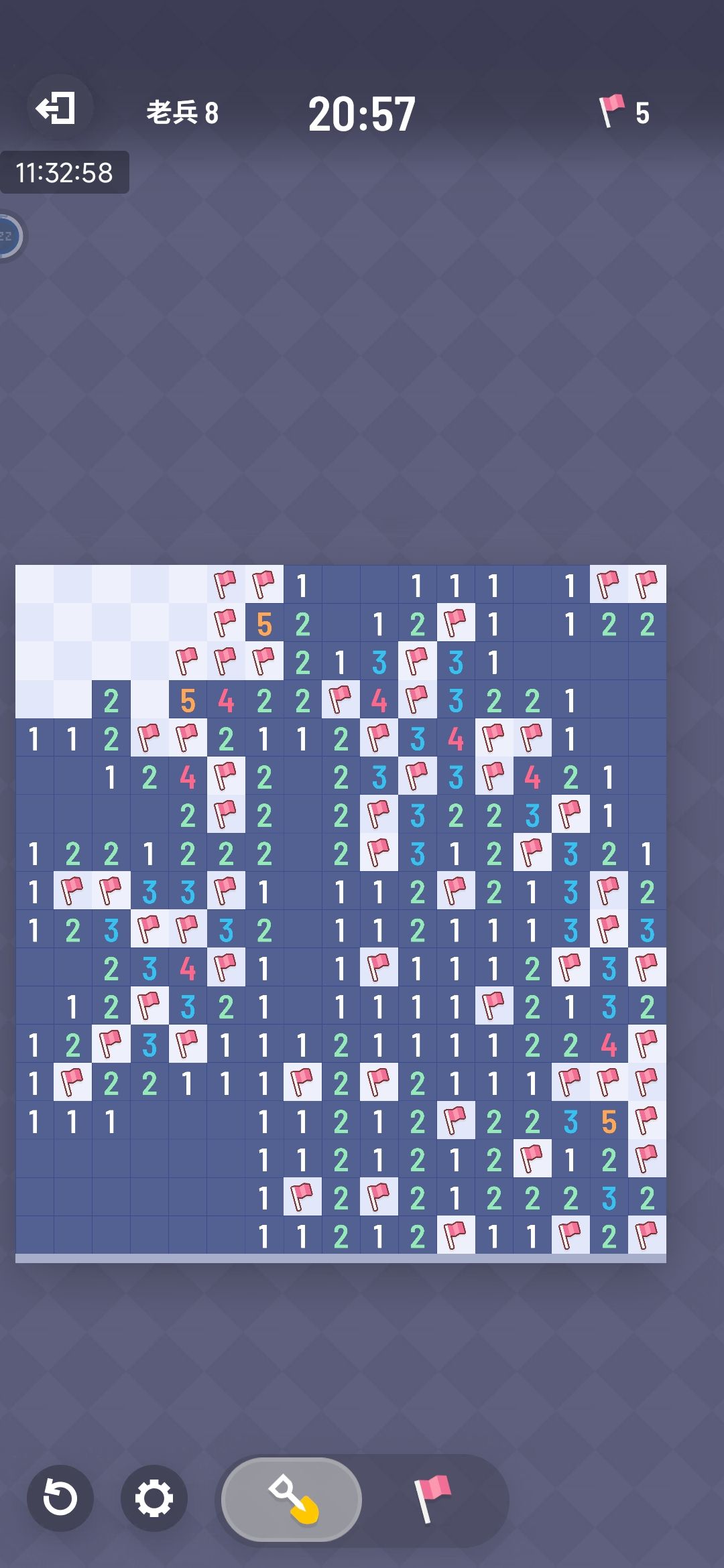This screenshot has width=724, height=1568.
Task: Open the game settings gear
Action: click(154, 1498)
